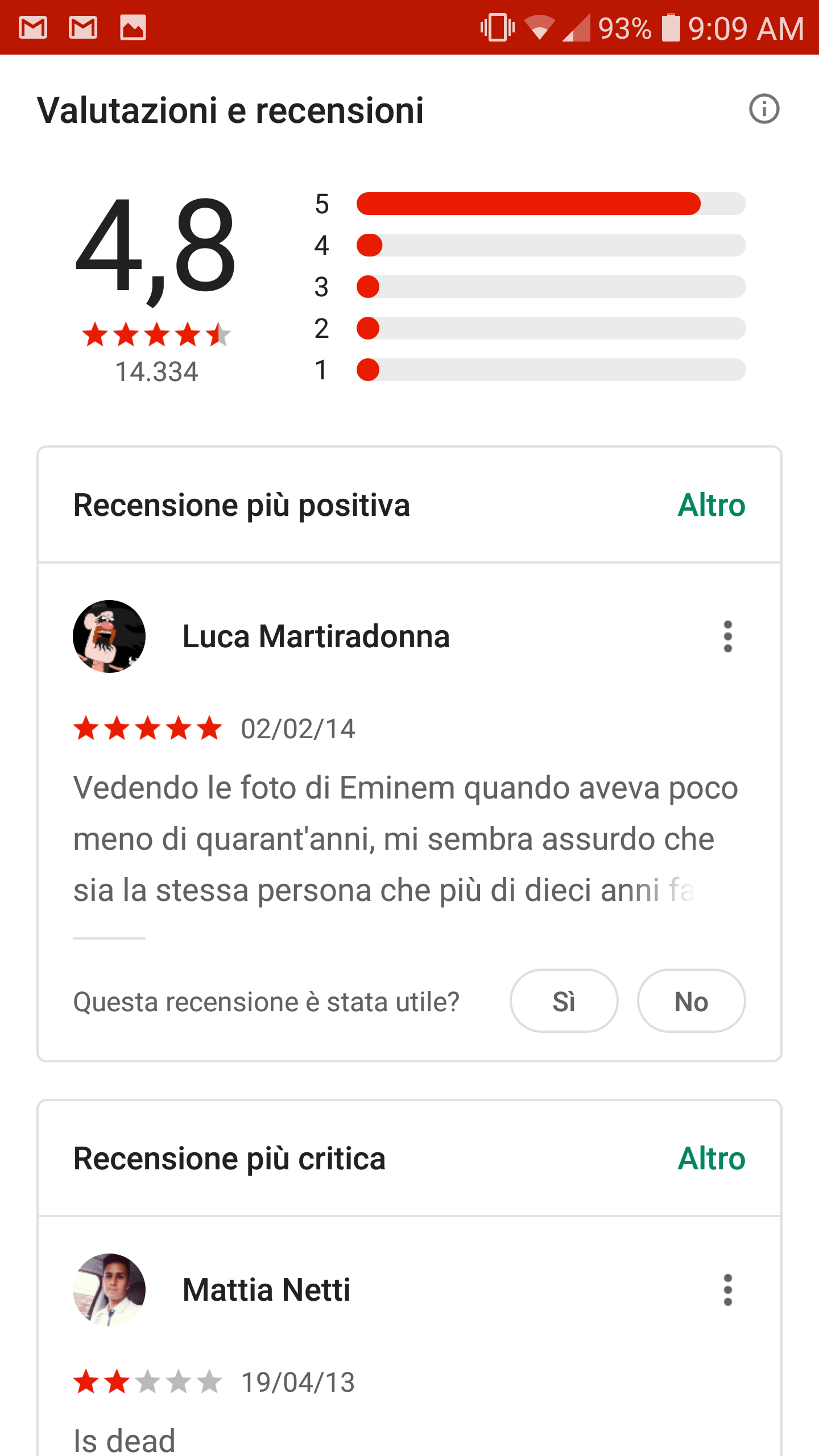This screenshot has width=819, height=1456.
Task: Tap Altro next to Recensione più critica
Action: [711, 1159]
